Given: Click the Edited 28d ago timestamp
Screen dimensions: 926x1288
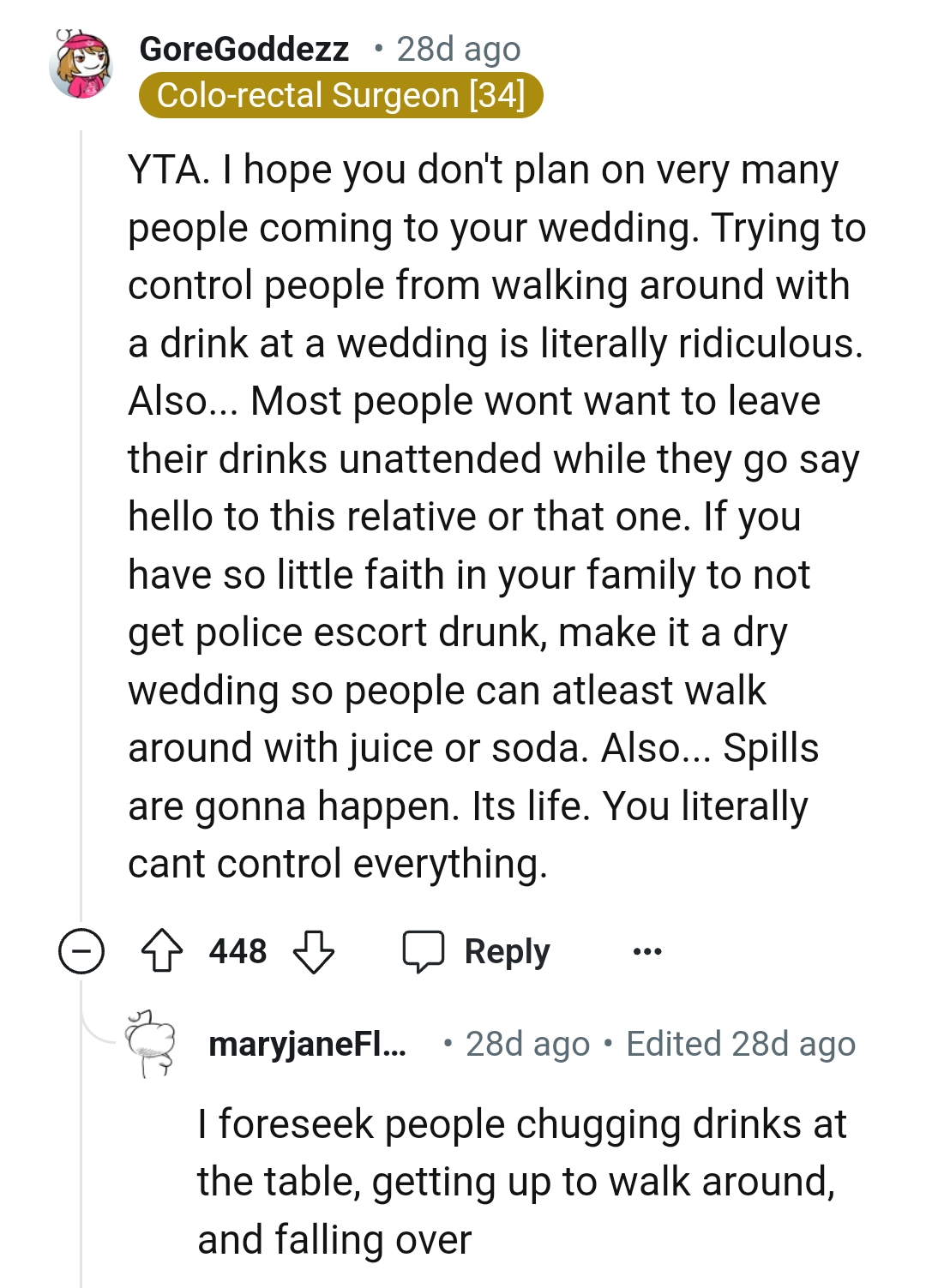Looking at the screenshot, I should [x=743, y=1044].
